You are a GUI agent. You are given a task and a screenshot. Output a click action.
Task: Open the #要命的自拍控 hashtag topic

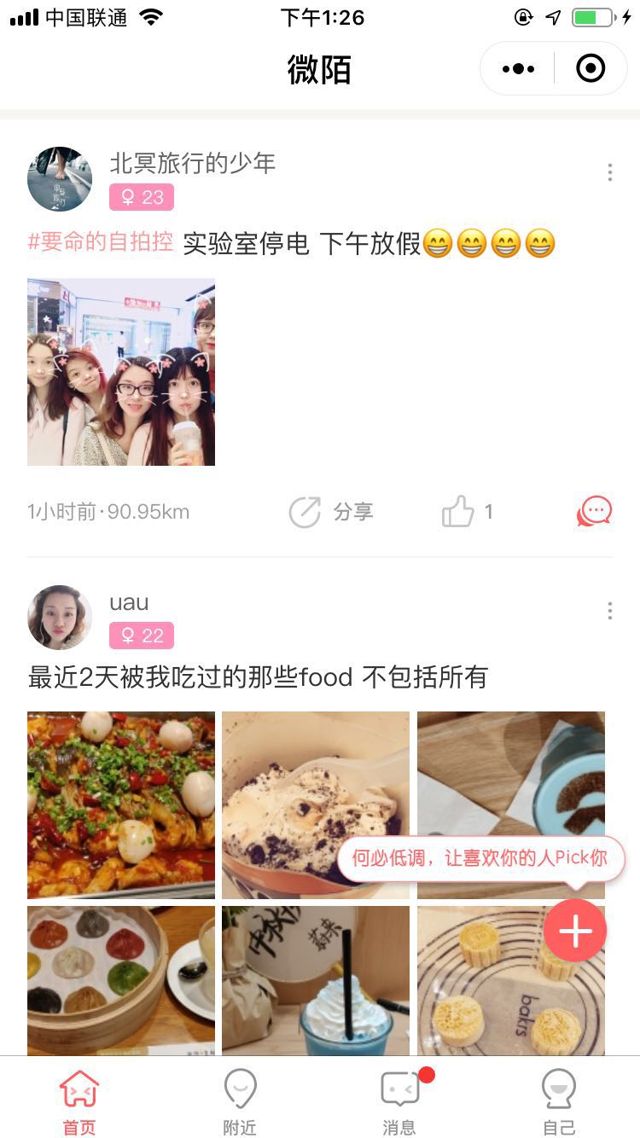(100, 242)
